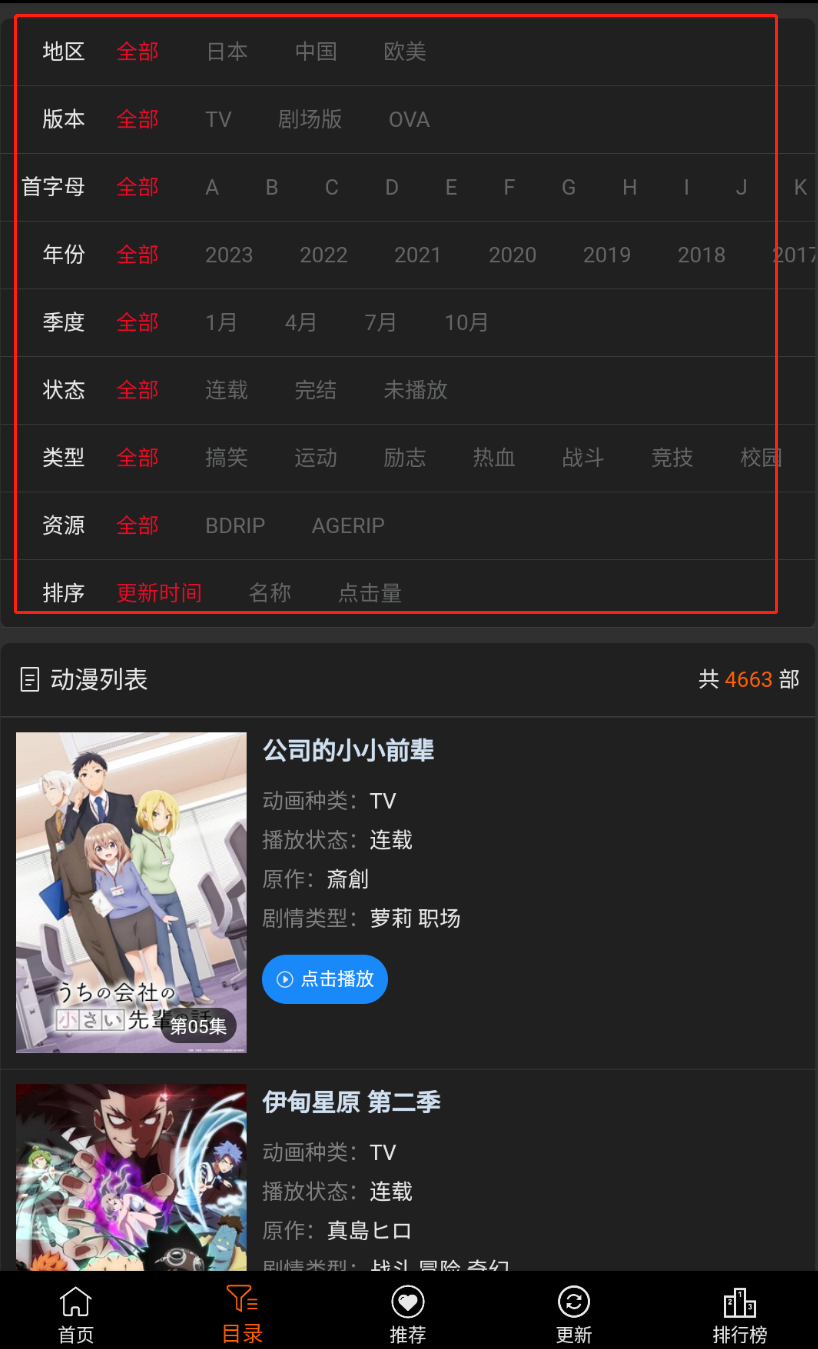The width and height of the screenshot is (818, 1349).
Task: Select BDRIP resource filter
Action: pos(235,526)
